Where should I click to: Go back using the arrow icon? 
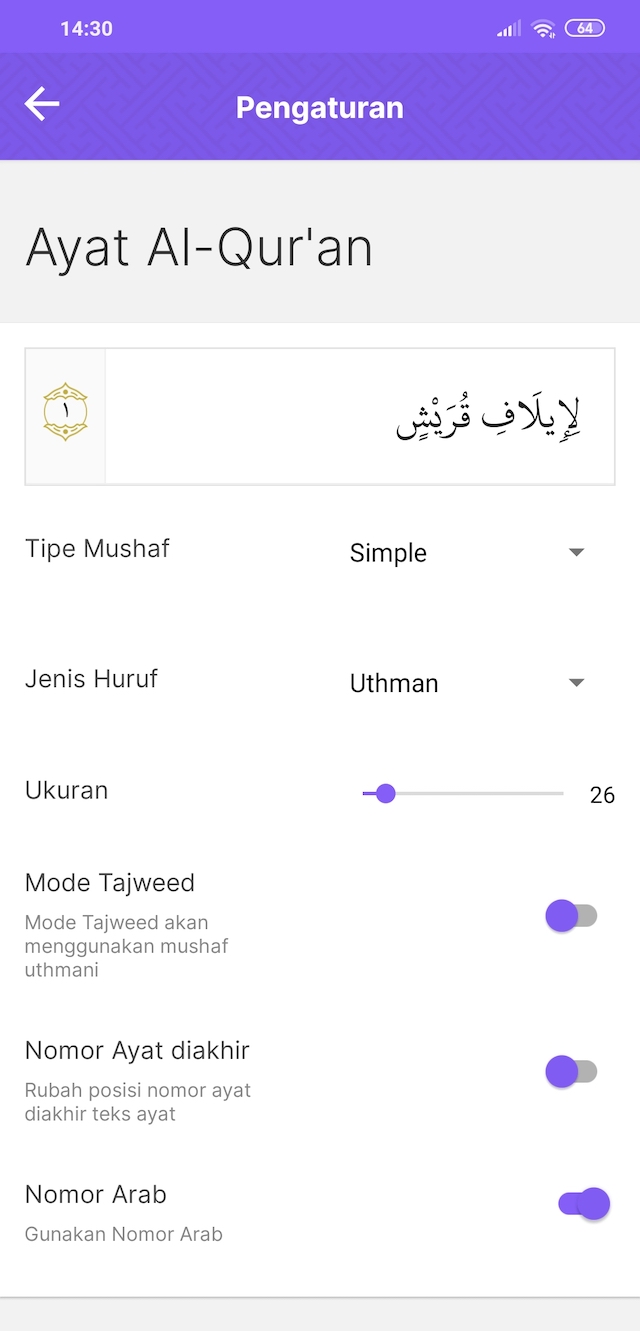tap(42, 104)
